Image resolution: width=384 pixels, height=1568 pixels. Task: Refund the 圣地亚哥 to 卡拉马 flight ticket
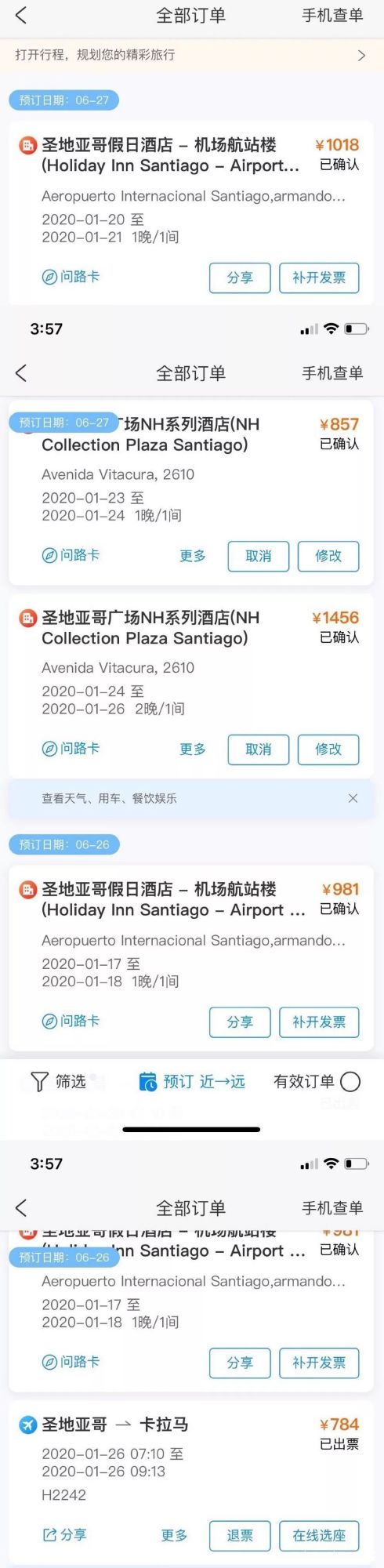coord(240,1536)
